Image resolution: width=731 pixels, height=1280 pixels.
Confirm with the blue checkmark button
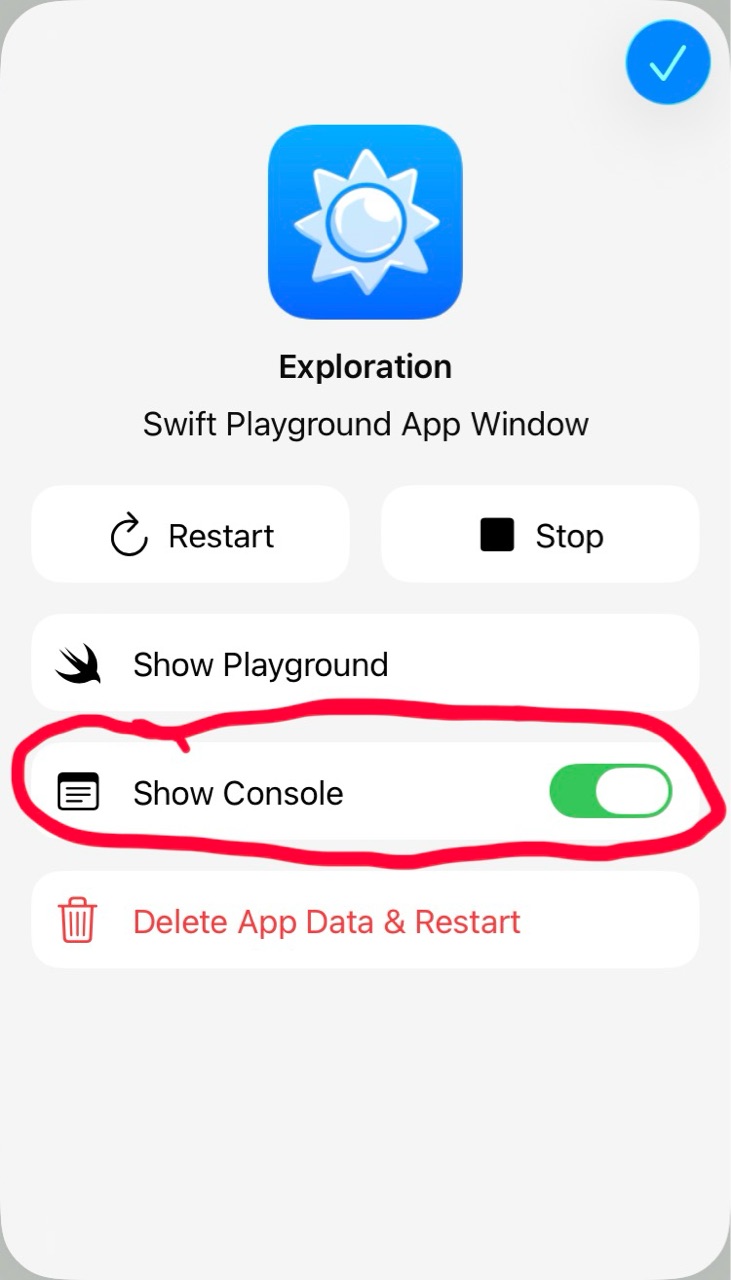668,63
